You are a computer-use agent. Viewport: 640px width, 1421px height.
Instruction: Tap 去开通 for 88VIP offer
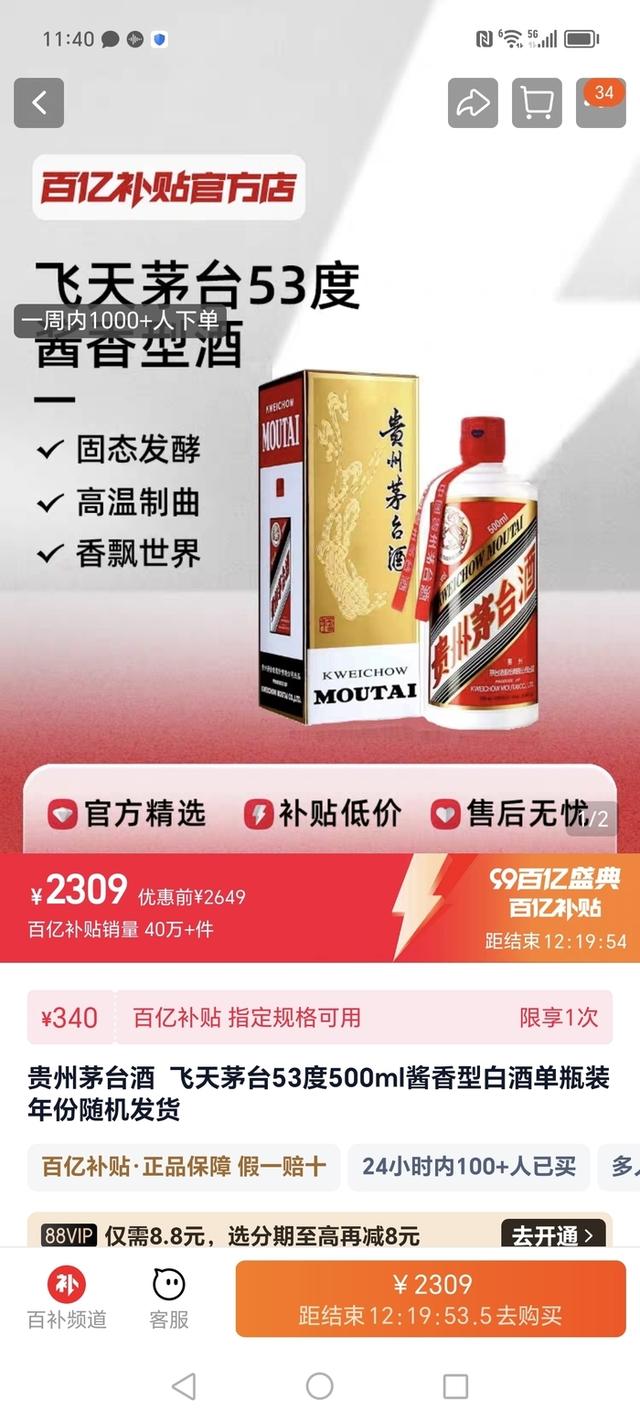[553, 1236]
